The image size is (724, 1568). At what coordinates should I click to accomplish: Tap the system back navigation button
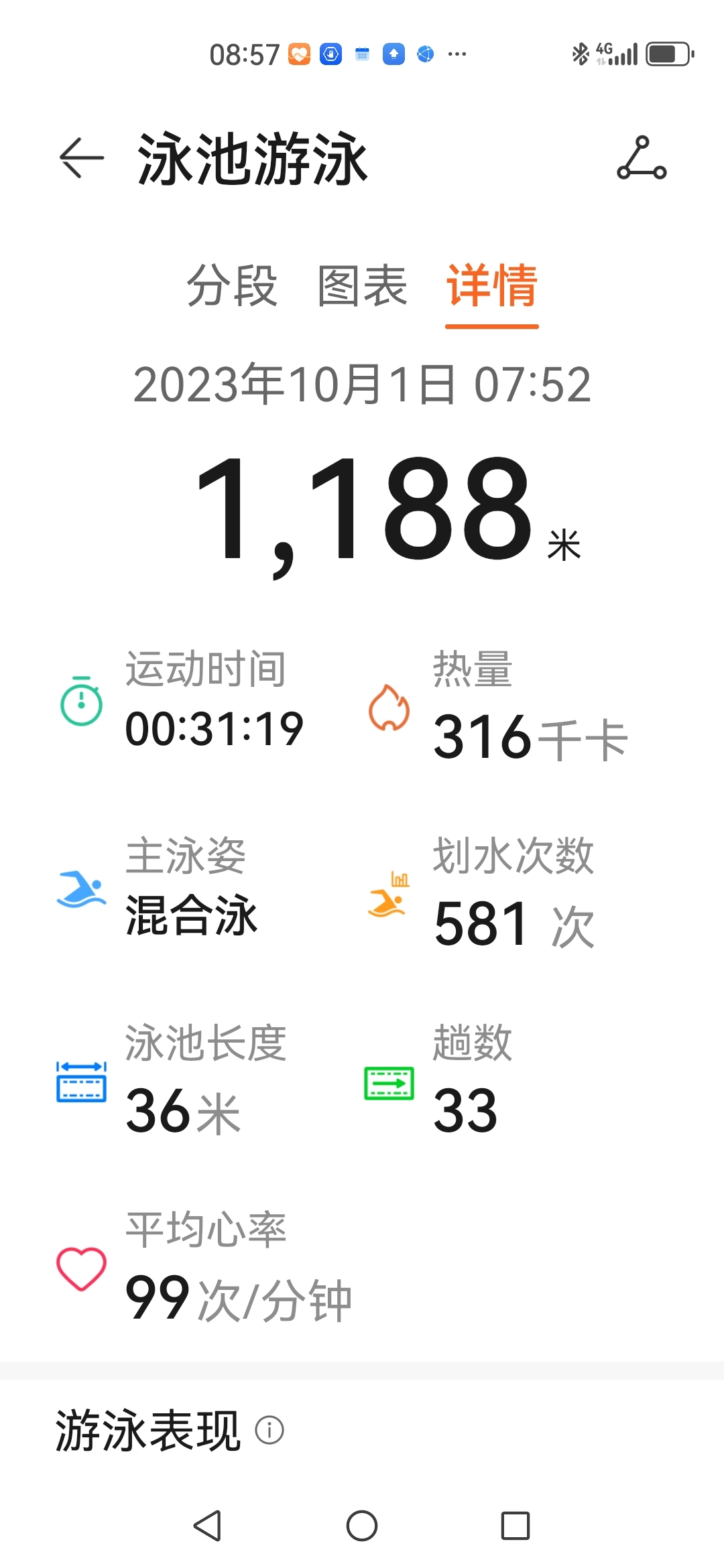[x=207, y=1526]
